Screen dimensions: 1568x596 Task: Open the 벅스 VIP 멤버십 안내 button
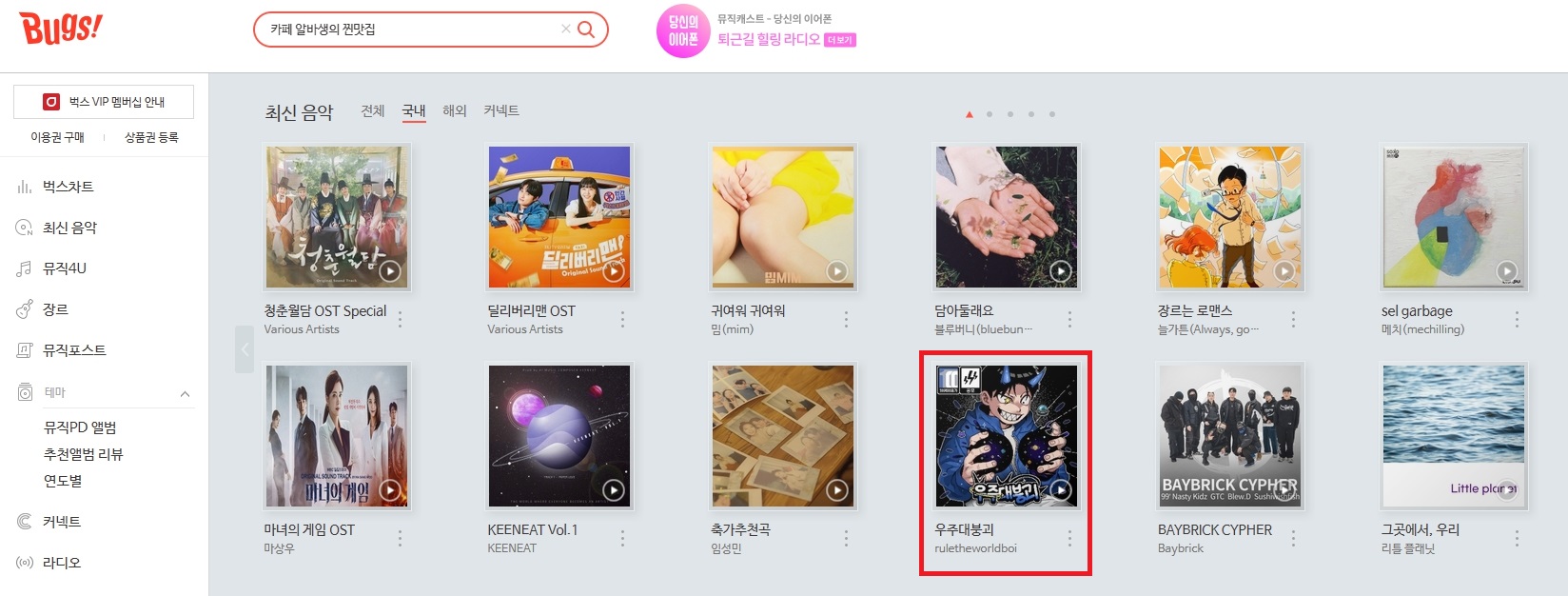[x=104, y=102]
